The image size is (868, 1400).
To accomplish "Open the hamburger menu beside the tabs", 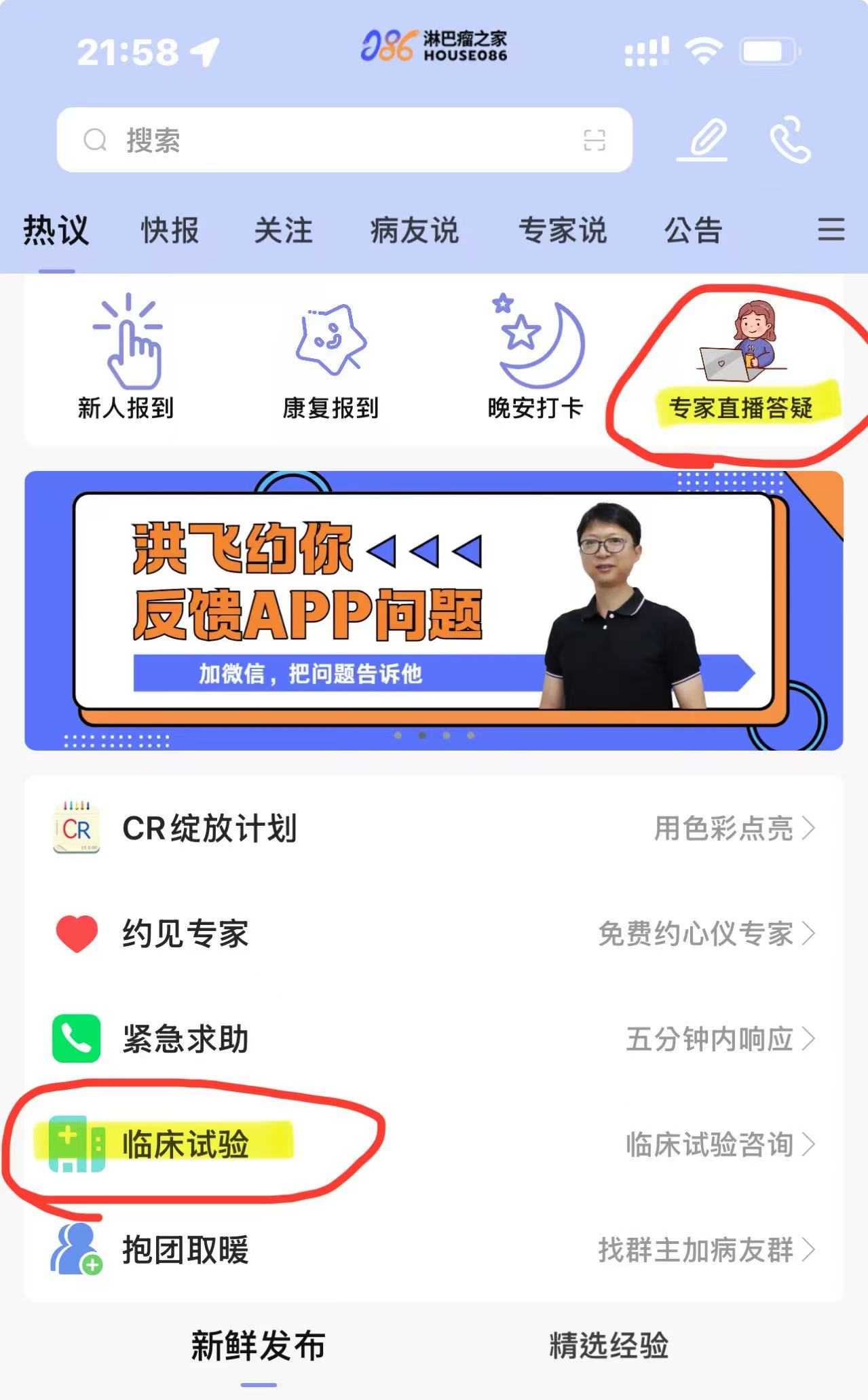I will click(x=831, y=230).
